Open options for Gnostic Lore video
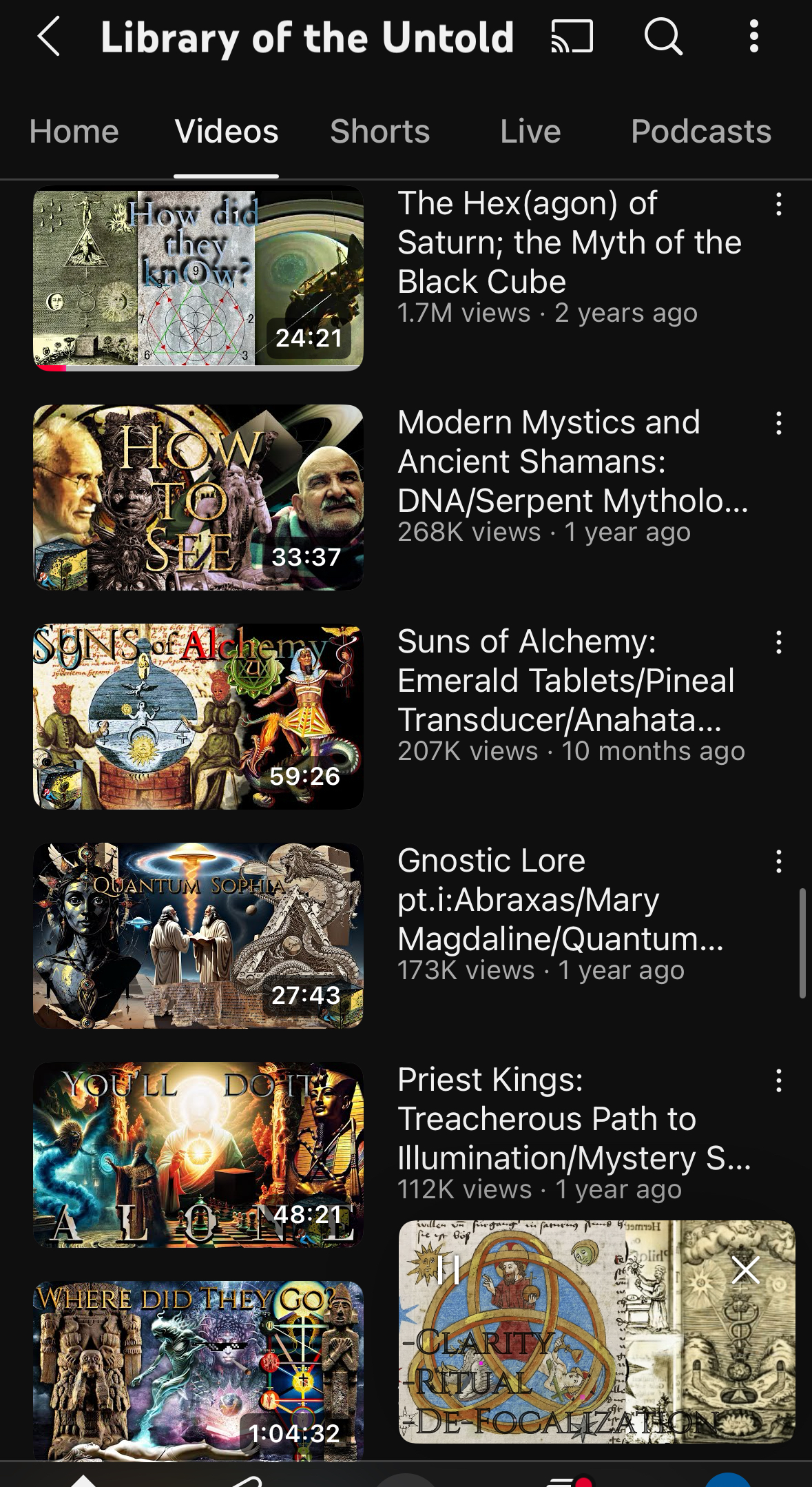This screenshot has width=812, height=1487. pyautogui.click(x=779, y=862)
